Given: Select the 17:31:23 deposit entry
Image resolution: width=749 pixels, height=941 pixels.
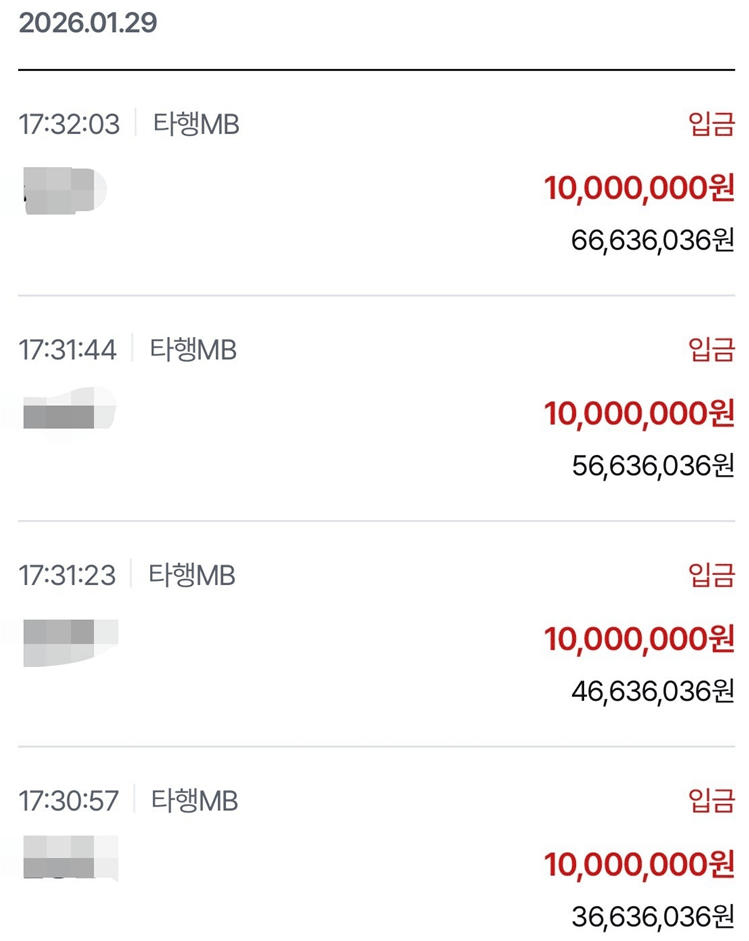Looking at the screenshot, I should 374,635.
